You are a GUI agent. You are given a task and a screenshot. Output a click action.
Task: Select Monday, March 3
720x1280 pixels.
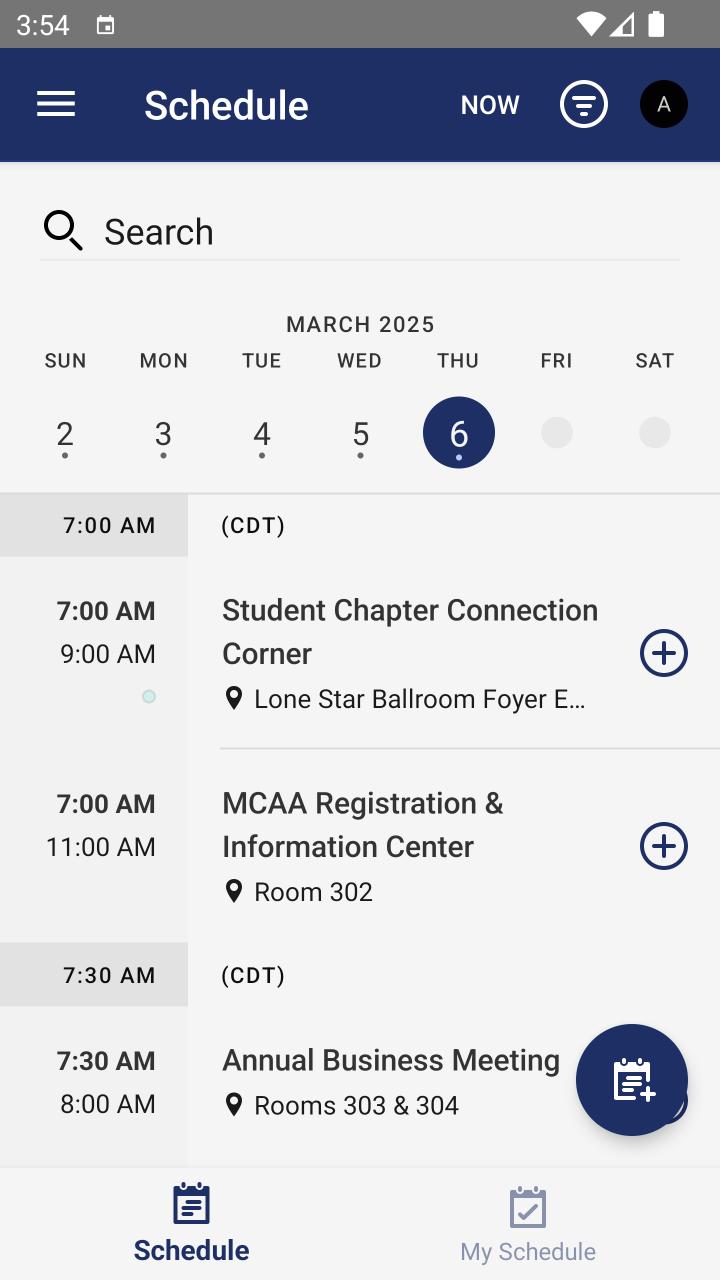coord(163,434)
